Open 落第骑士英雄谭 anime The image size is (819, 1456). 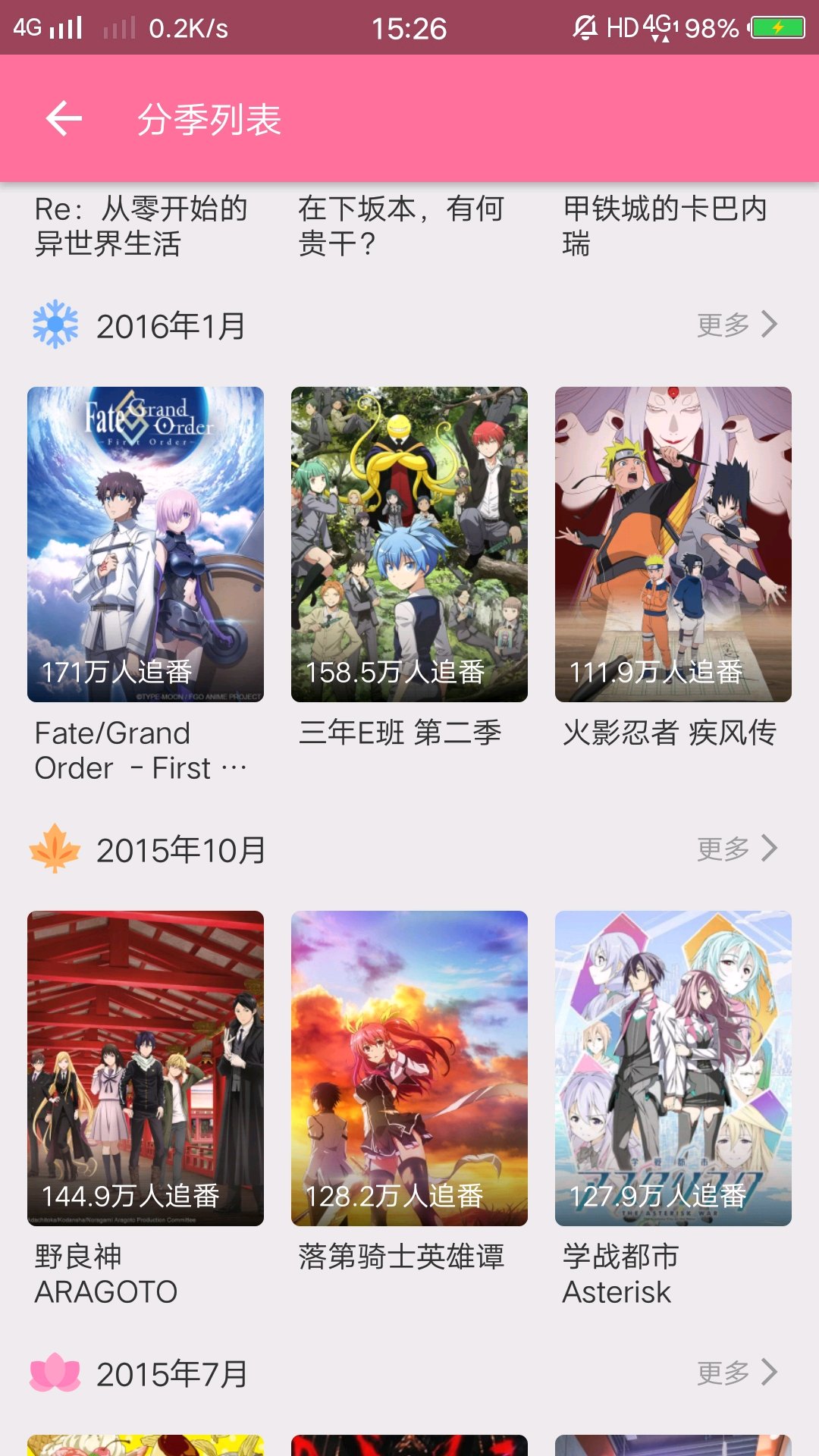pyautogui.click(x=409, y=1068)
